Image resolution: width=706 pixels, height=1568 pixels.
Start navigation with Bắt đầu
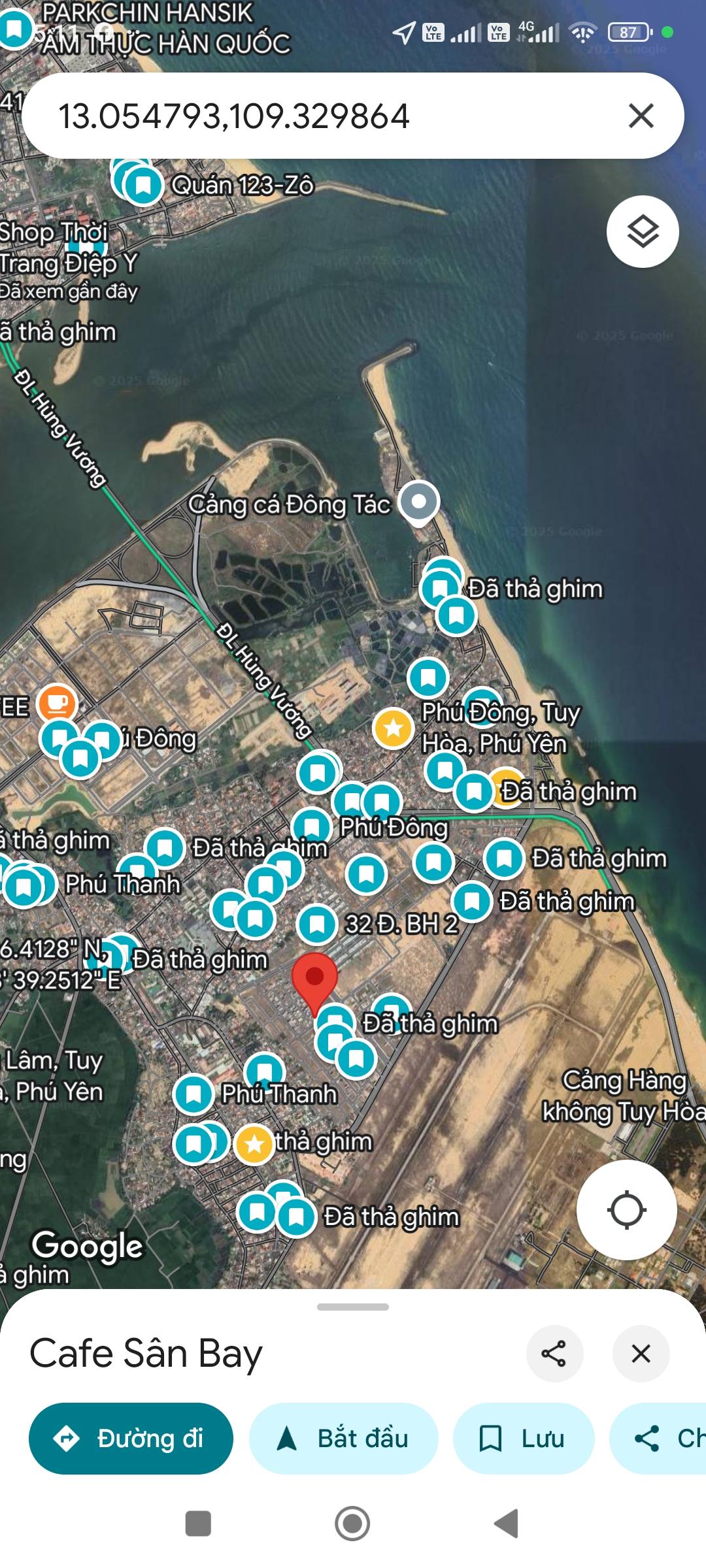[x=343, y=1438]
